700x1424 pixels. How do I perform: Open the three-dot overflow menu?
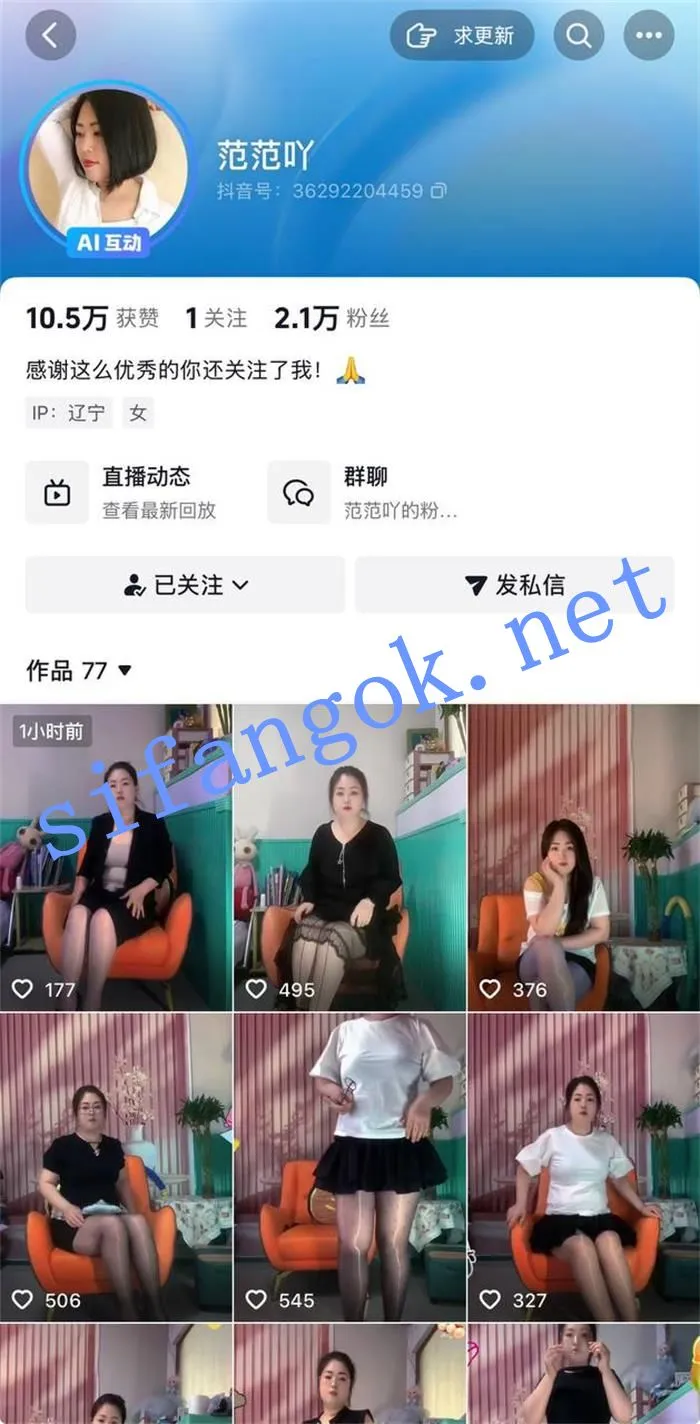point(649,36)
